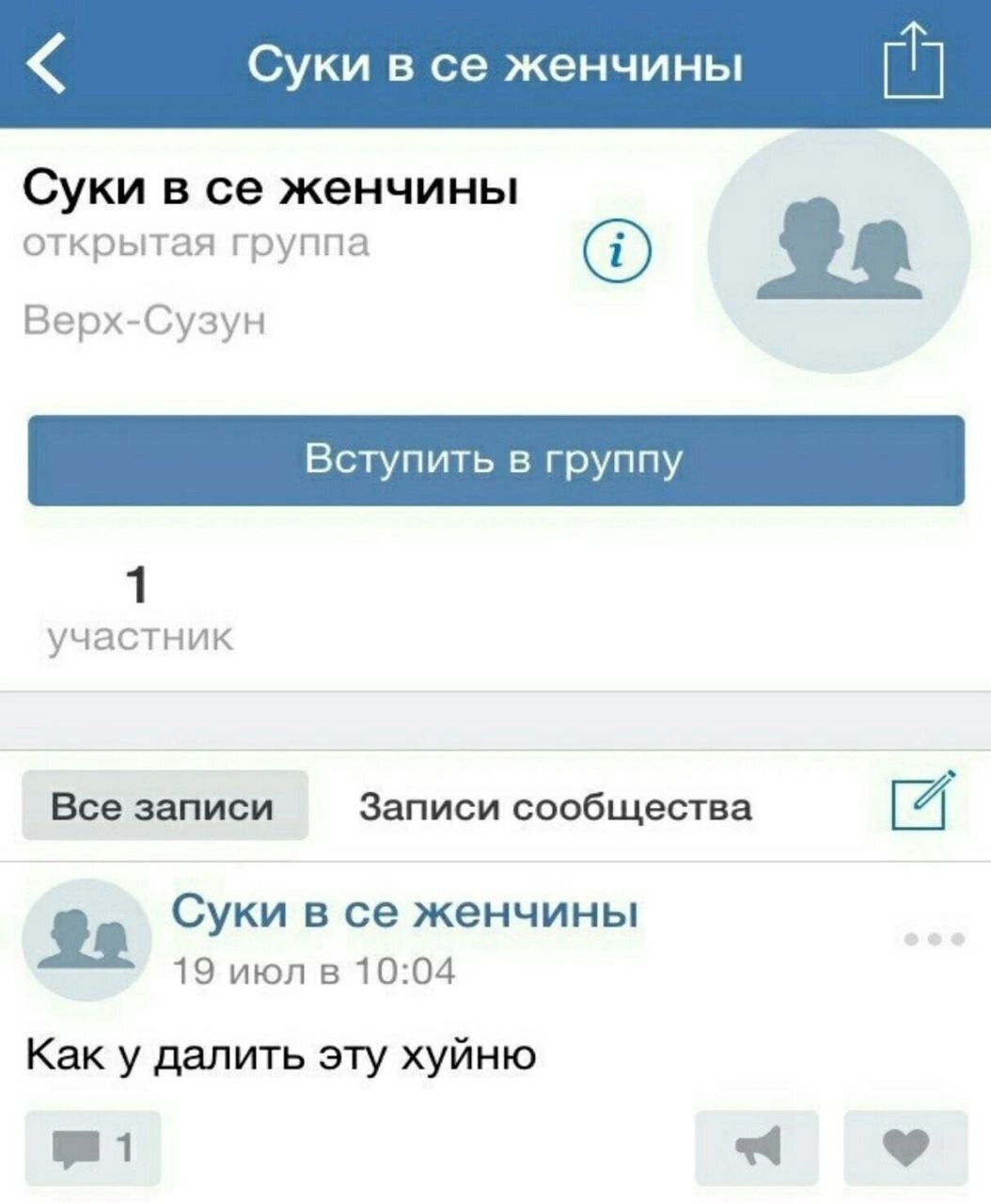Like the post with the heart
The height and width of the screenshot is (1204, 991).
point(905,1147)
